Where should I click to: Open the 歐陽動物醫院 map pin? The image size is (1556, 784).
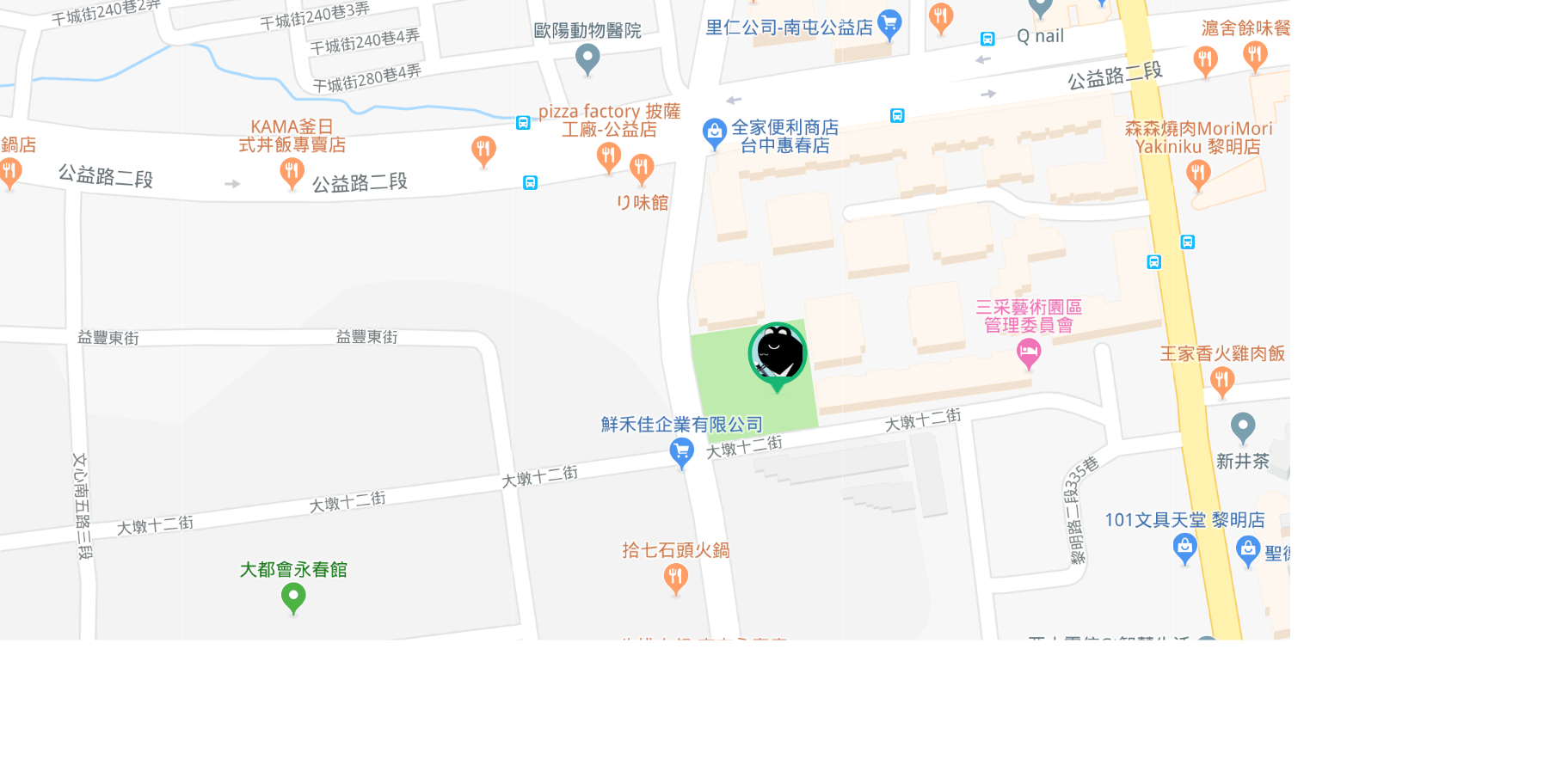pyautogui.click(x=587, y=58)
